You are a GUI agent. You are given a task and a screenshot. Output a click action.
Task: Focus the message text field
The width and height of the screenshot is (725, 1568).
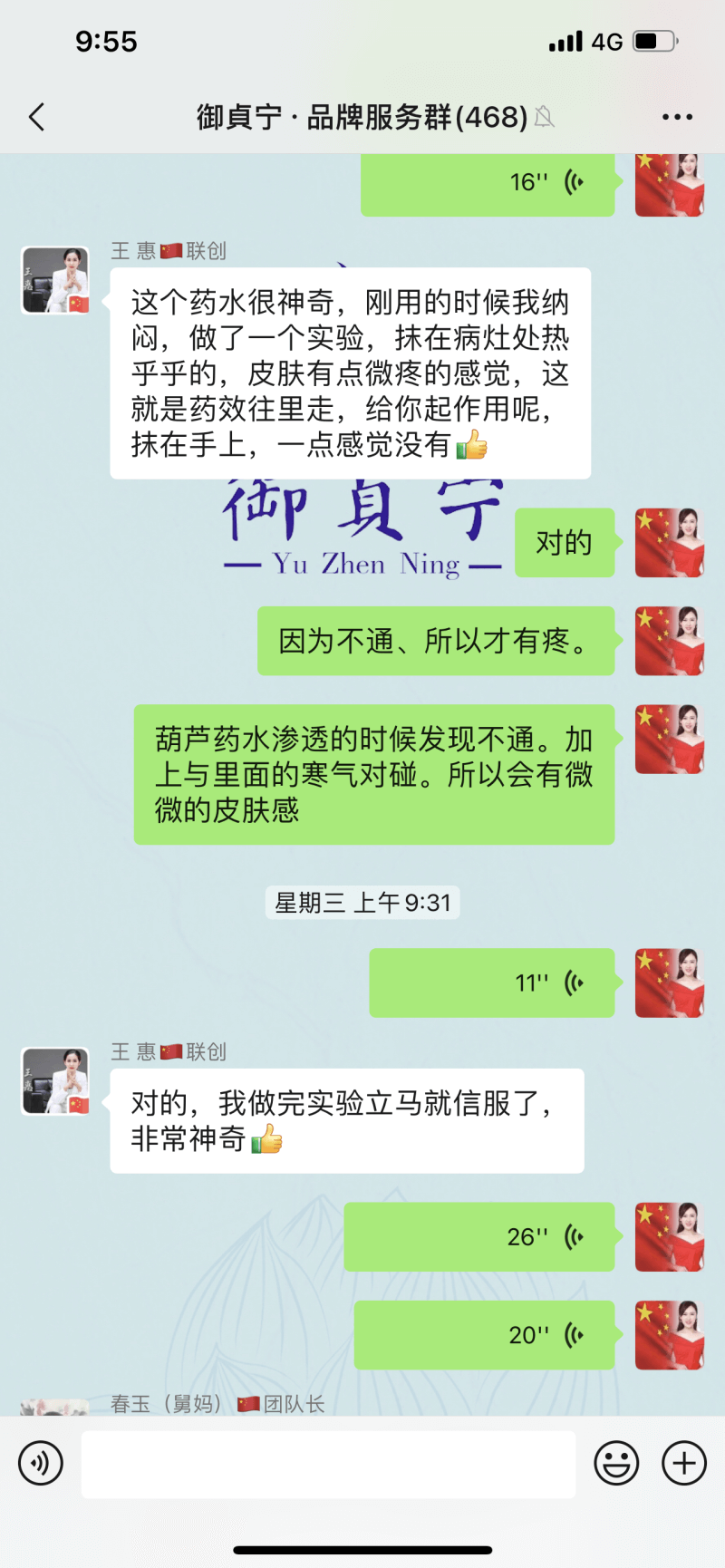[328, 1464]
